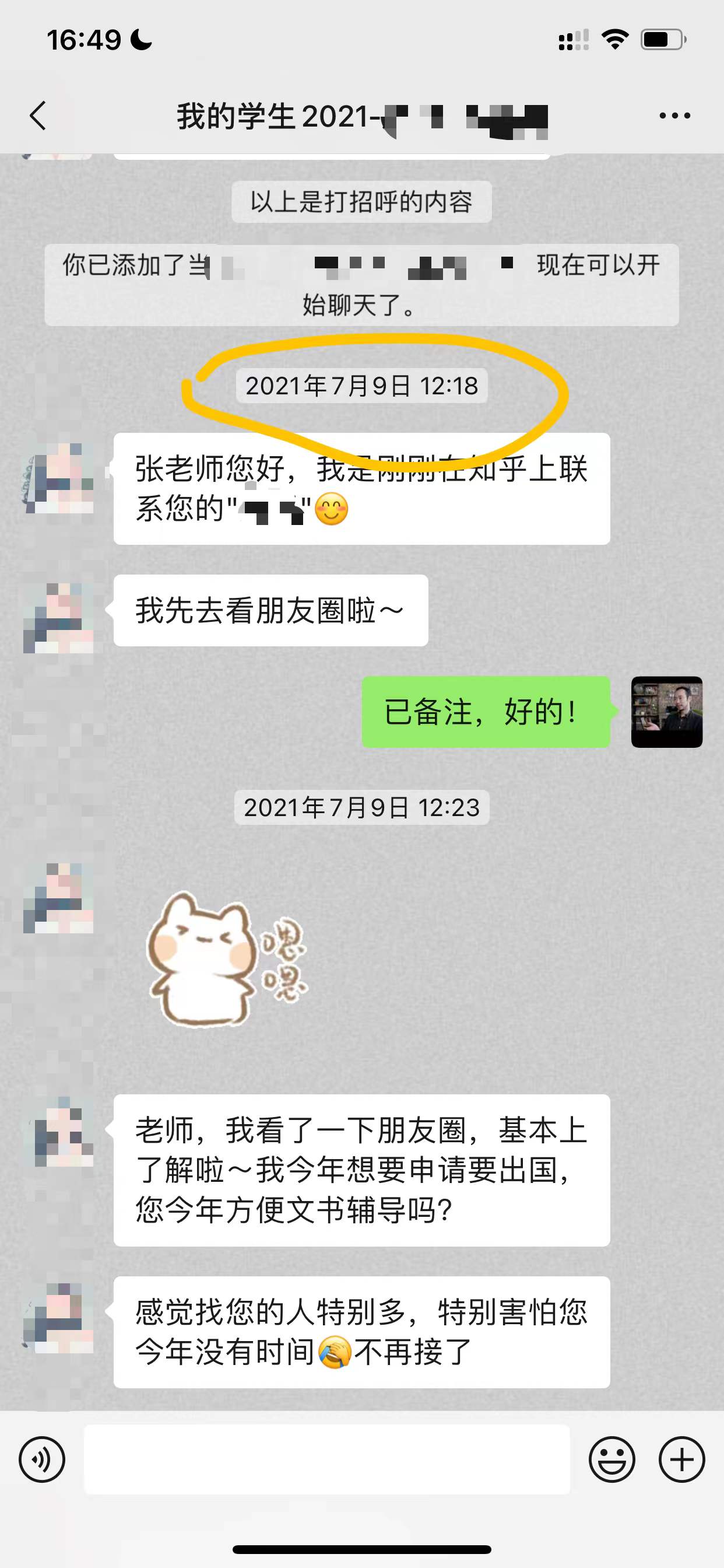Open my own avatar beside 已备注，好的！
This screenshot has height=1568, width=724.
pos(667,712)
